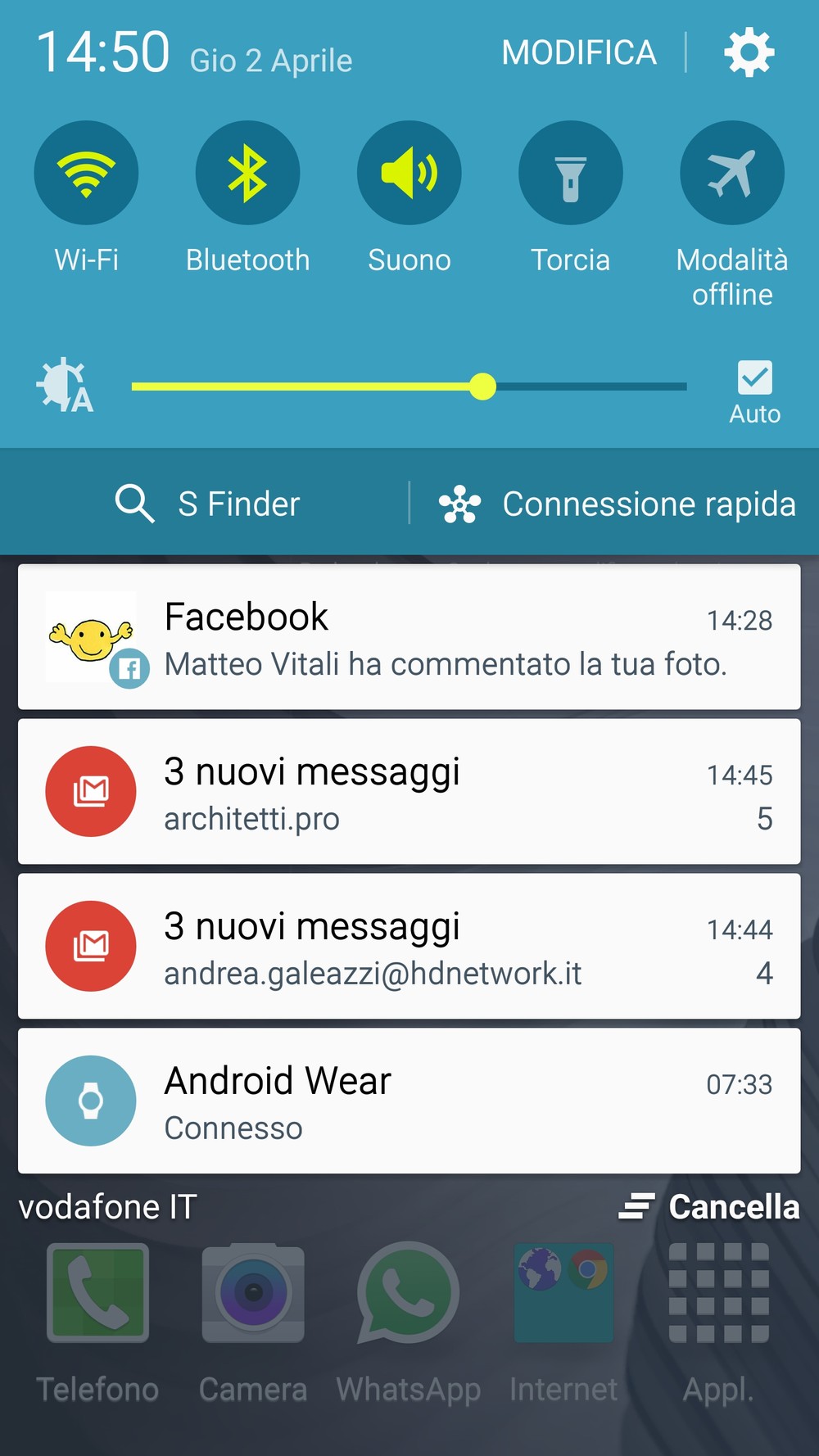Uncheck the Auto brightness checkbox
The height and width of the screenshot is (1456, 819).
click(x=755, y=378)
